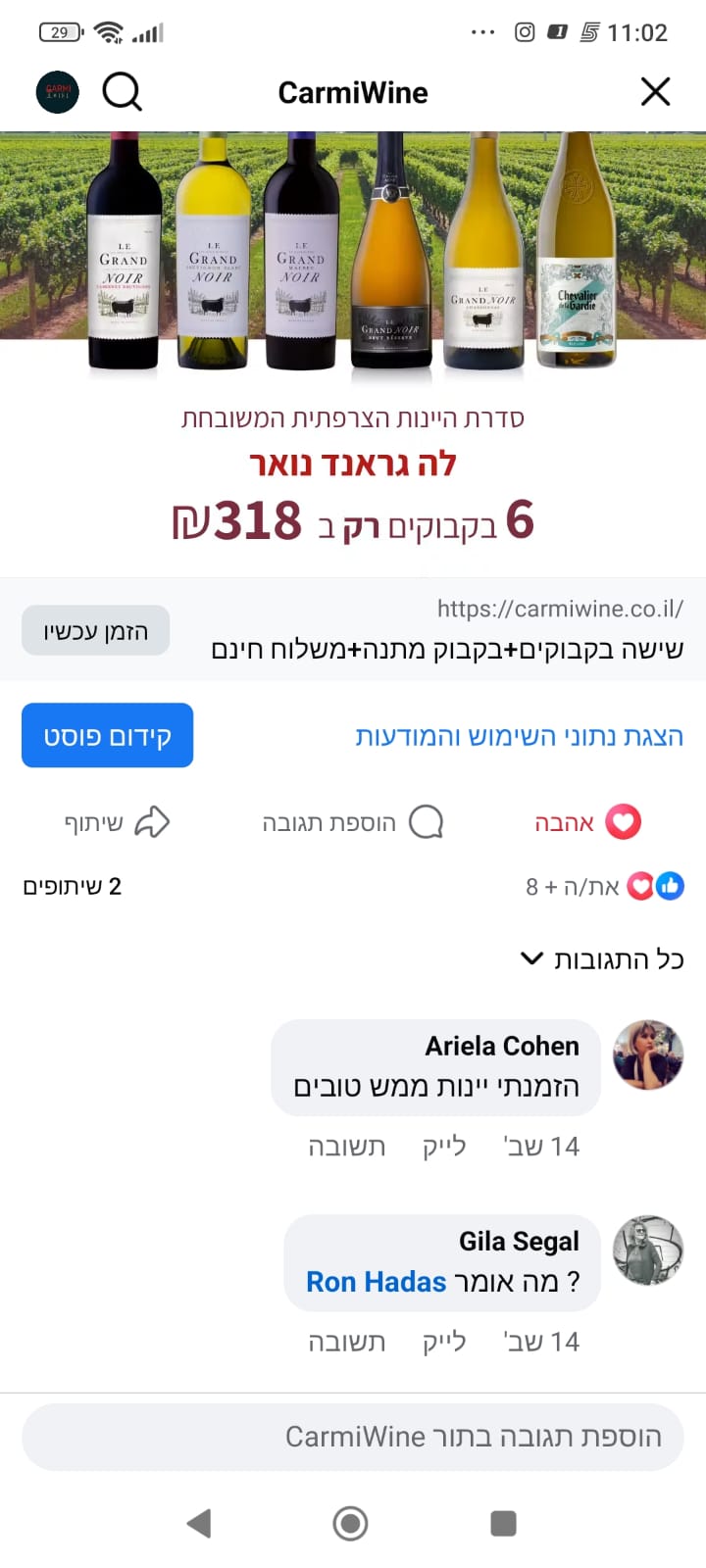Share the post via שיתוף
The width and height of the screenshot is (706, 1568).
click(x=118, y=822)
